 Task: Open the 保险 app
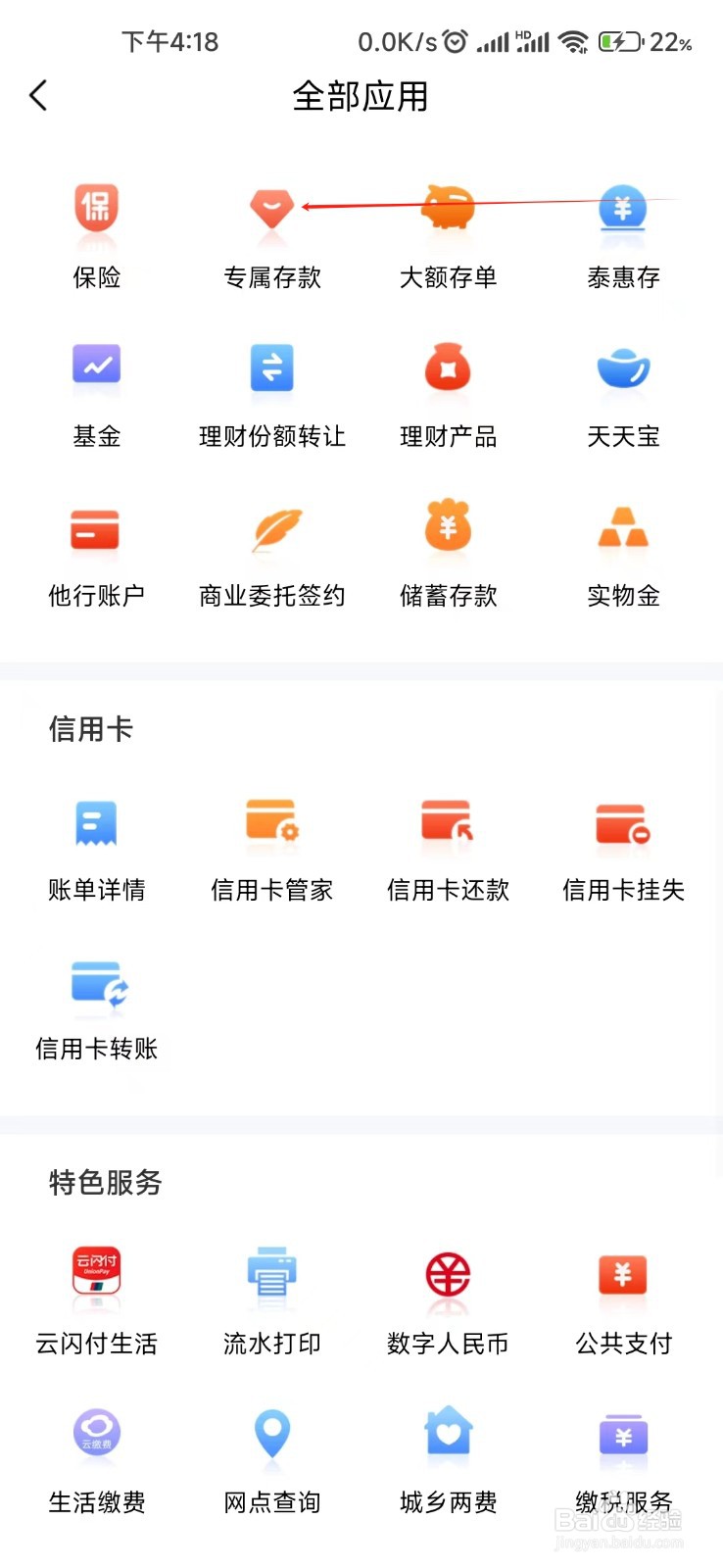click(x=96, y=235)
